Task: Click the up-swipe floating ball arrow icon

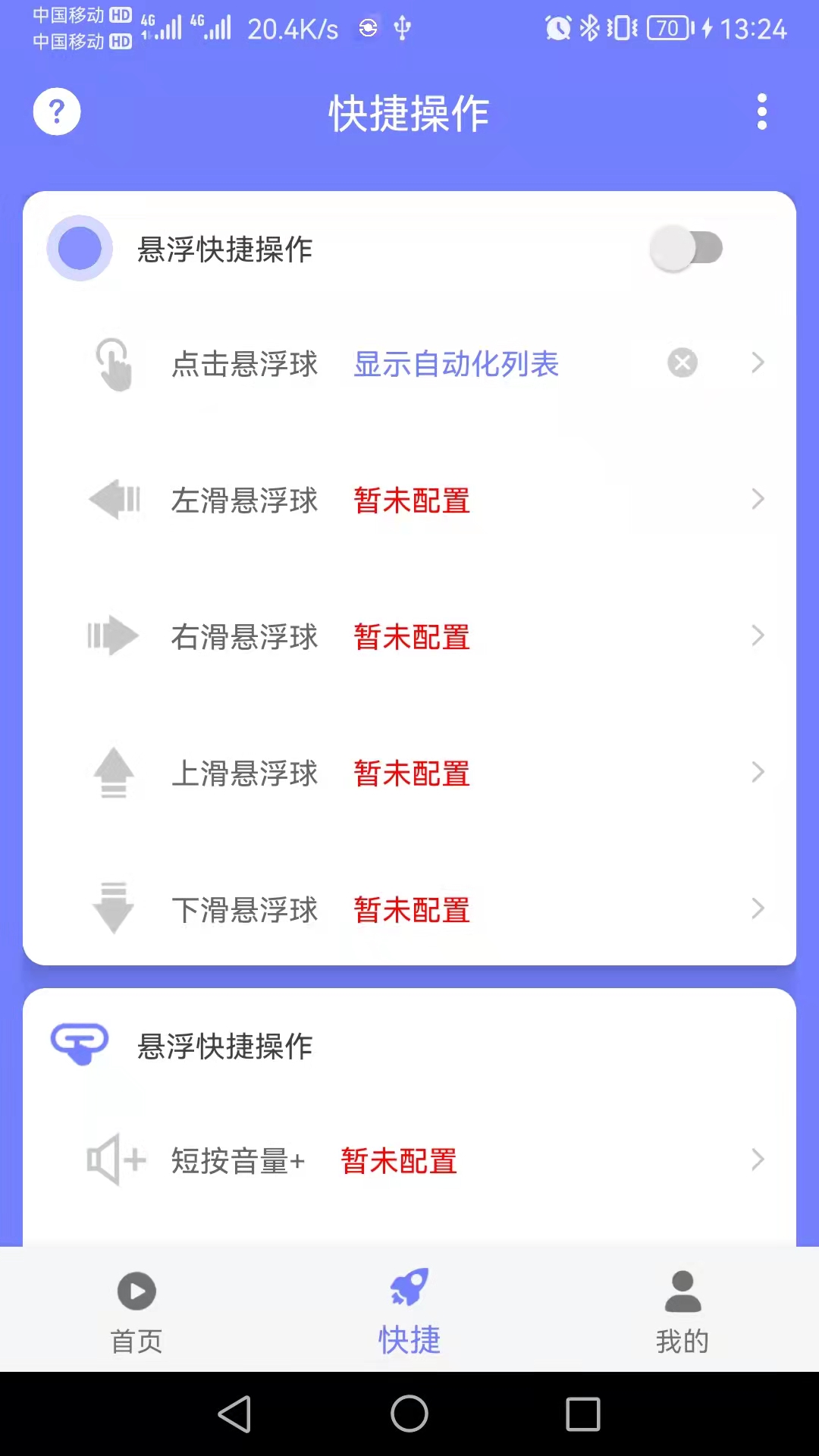Action: click(114, 773)
